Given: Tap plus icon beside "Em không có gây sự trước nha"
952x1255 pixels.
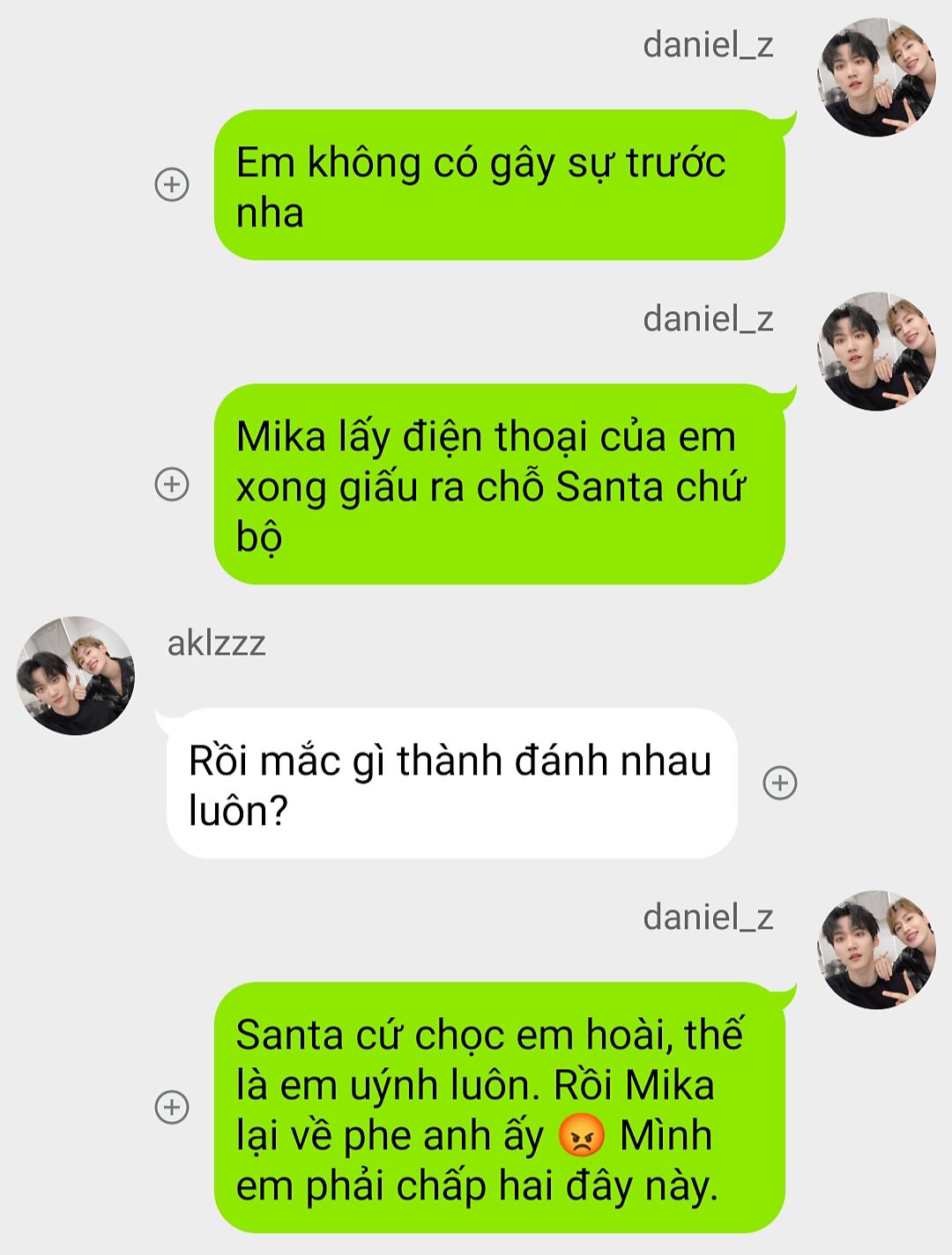Looking at the screenshot, I should pos(172,184).
